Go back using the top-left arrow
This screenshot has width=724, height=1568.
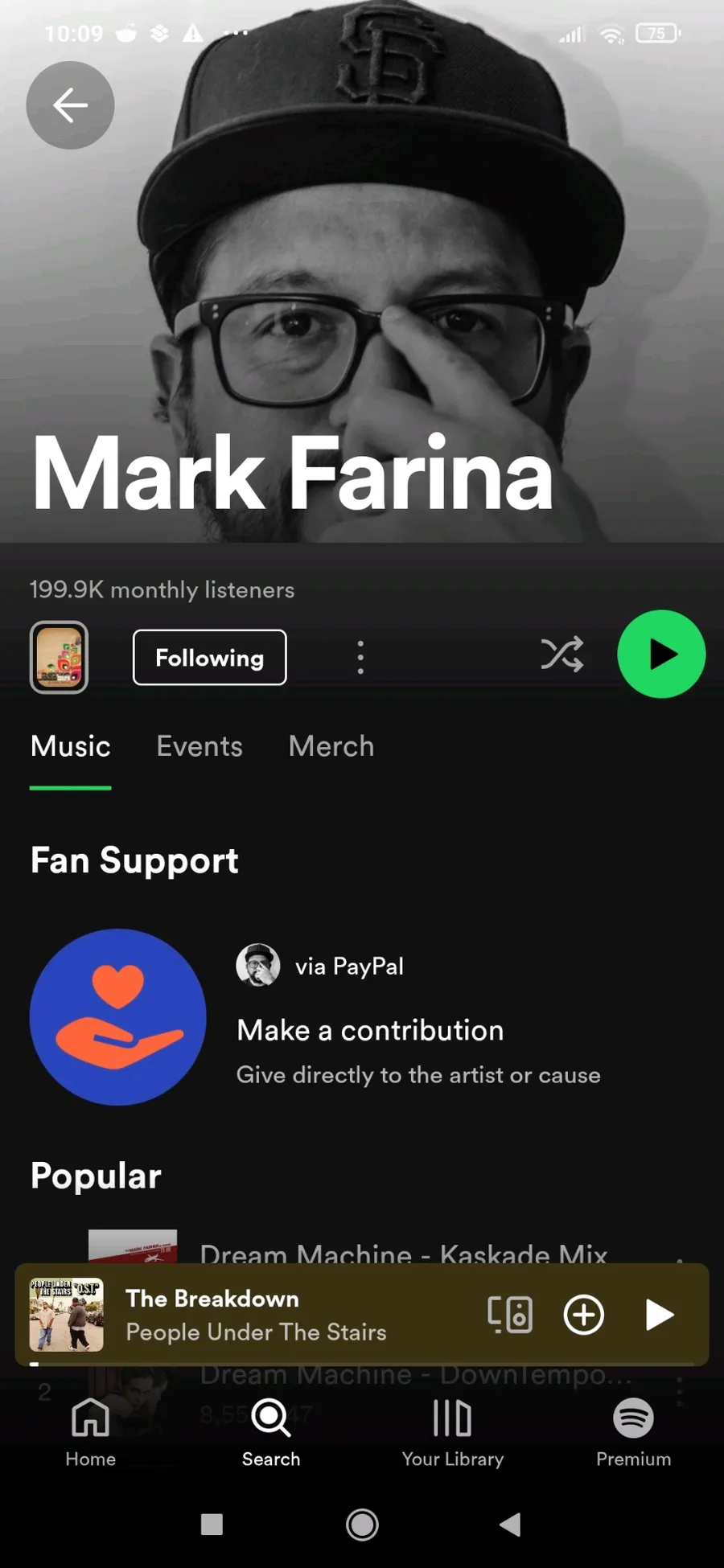(x=70, y=105)
